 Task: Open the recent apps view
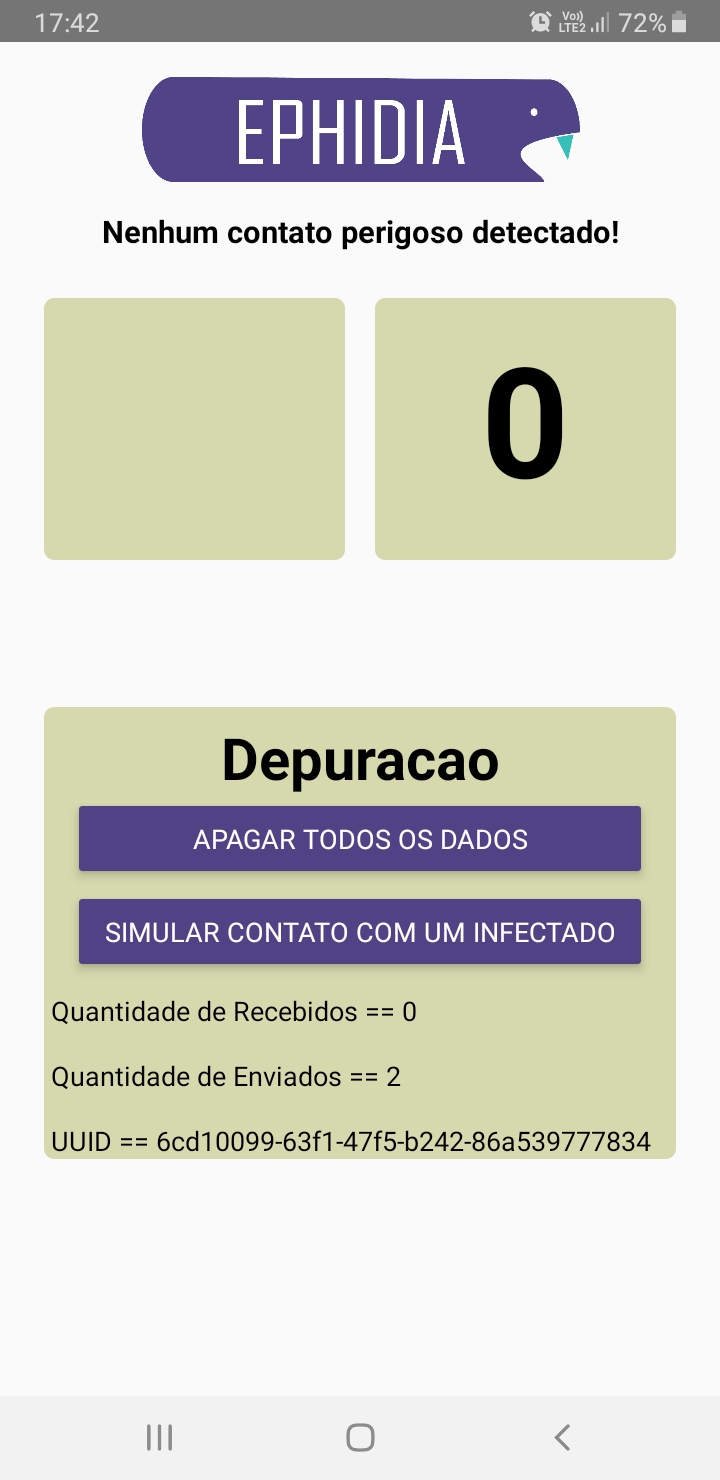point(159,1438)
